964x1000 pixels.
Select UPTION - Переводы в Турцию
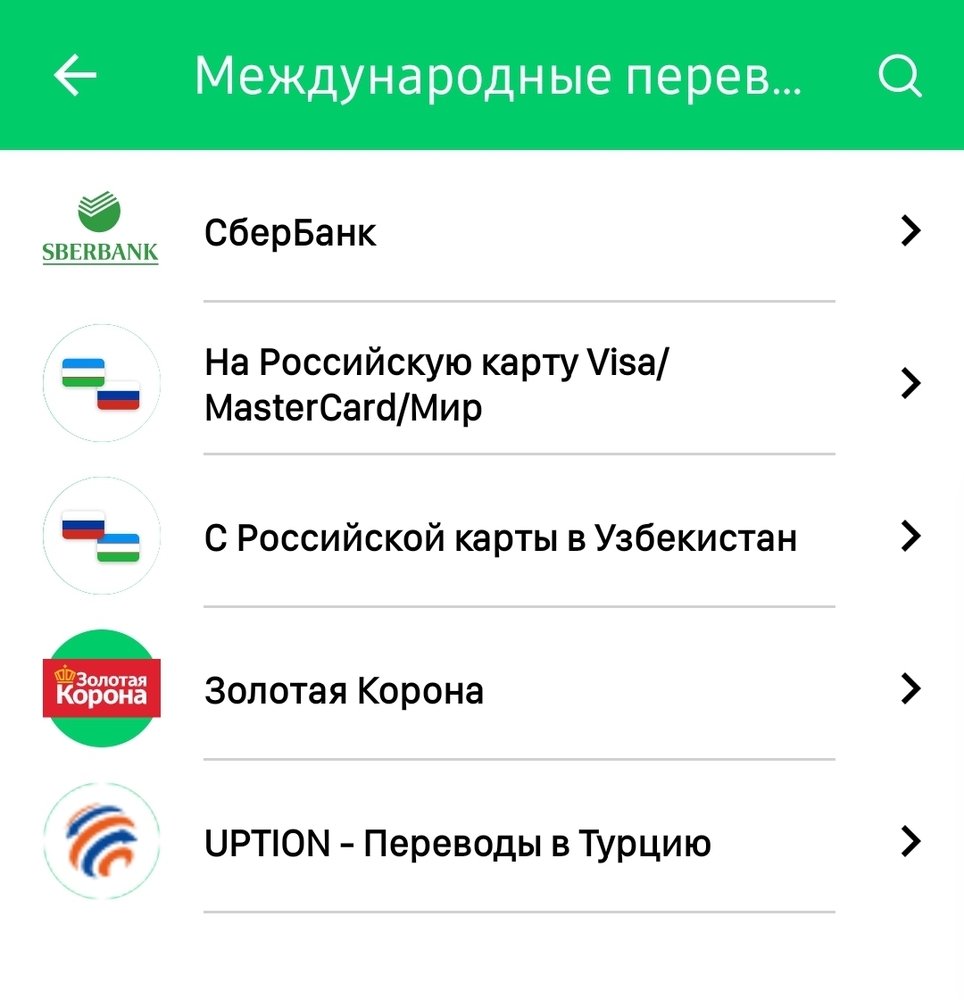point(457,843)
